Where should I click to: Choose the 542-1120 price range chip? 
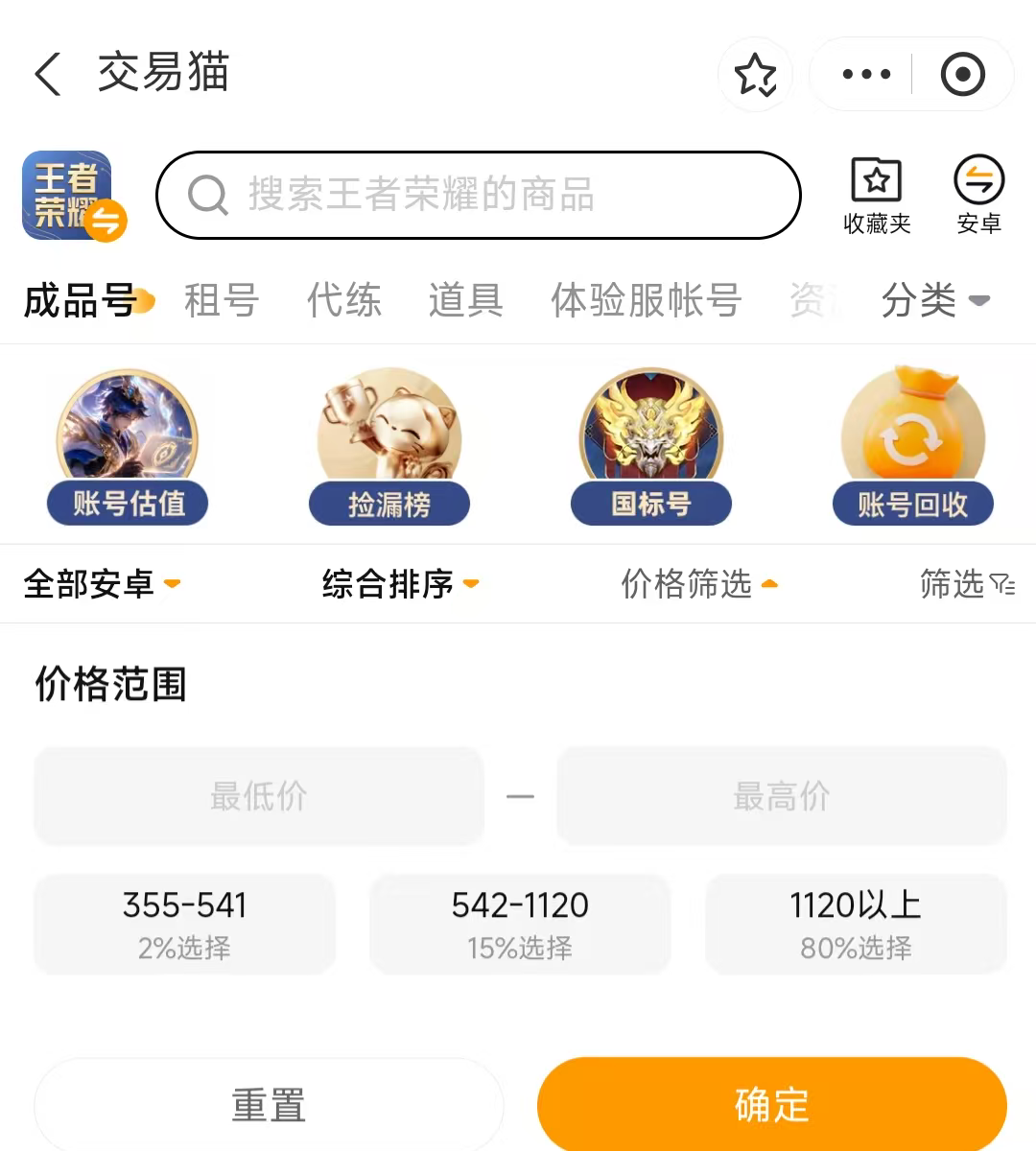tap(520, 924)
